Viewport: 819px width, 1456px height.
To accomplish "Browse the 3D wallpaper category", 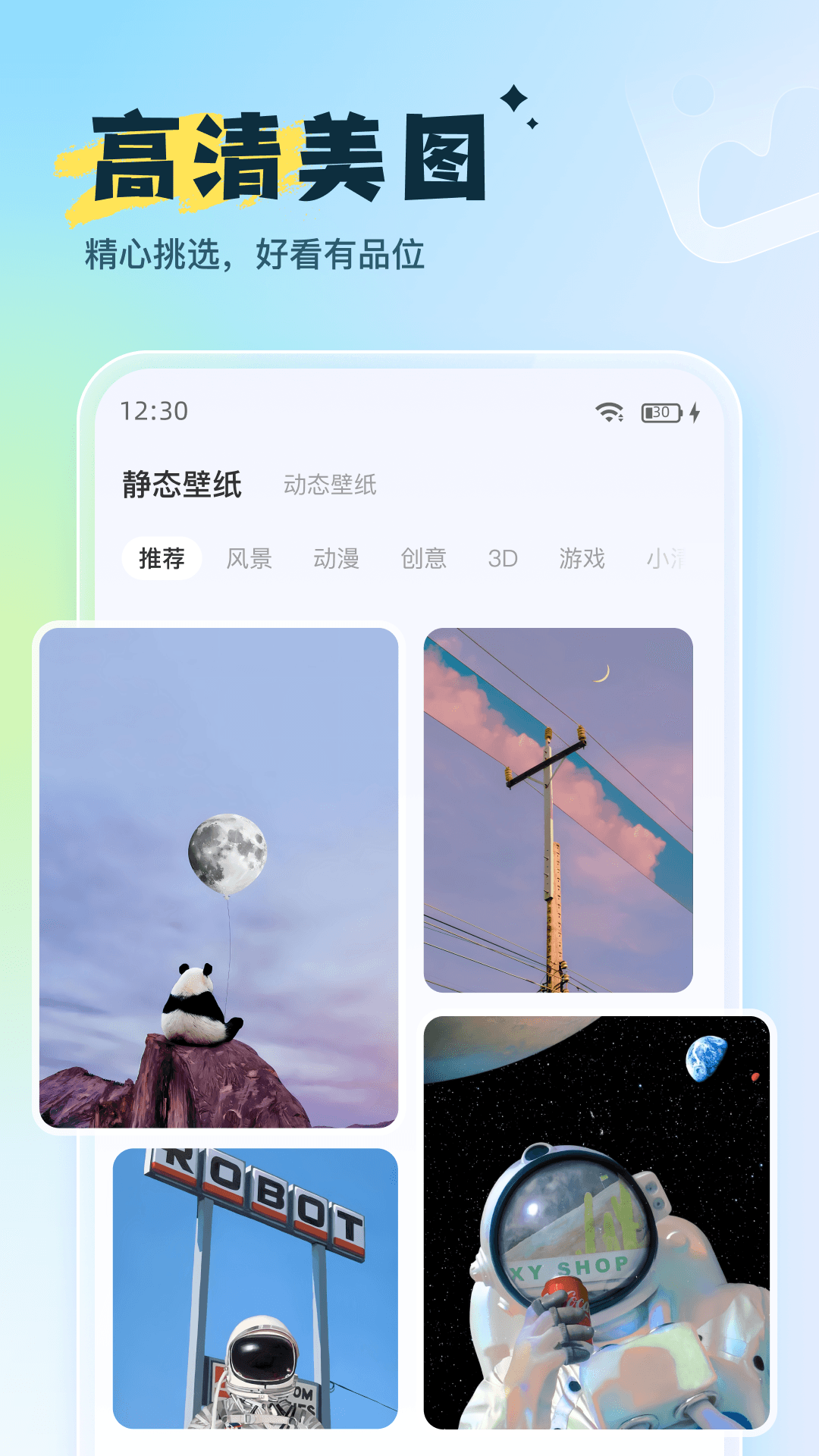I will click(503, 557).
